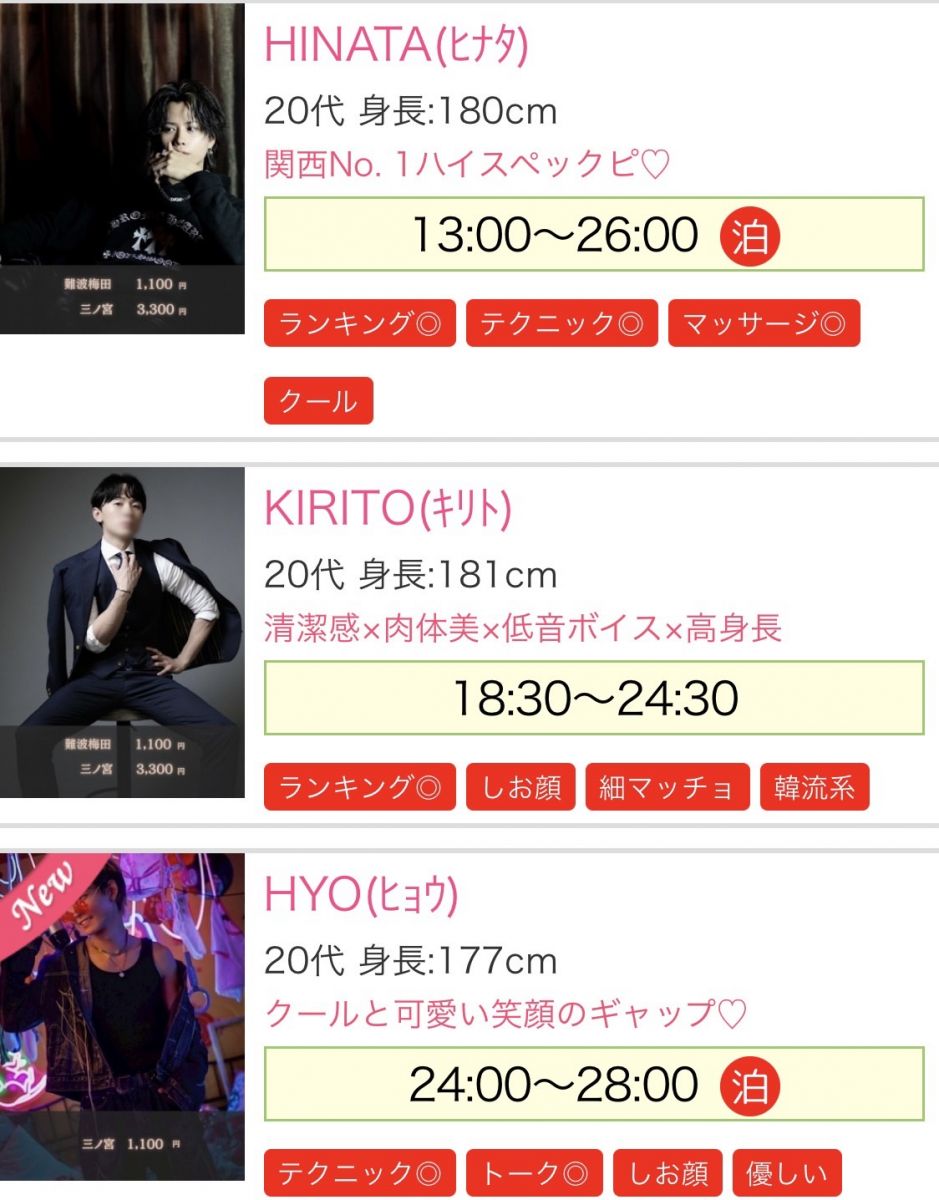Select テクニック◎ tag under HINATA

562,323
